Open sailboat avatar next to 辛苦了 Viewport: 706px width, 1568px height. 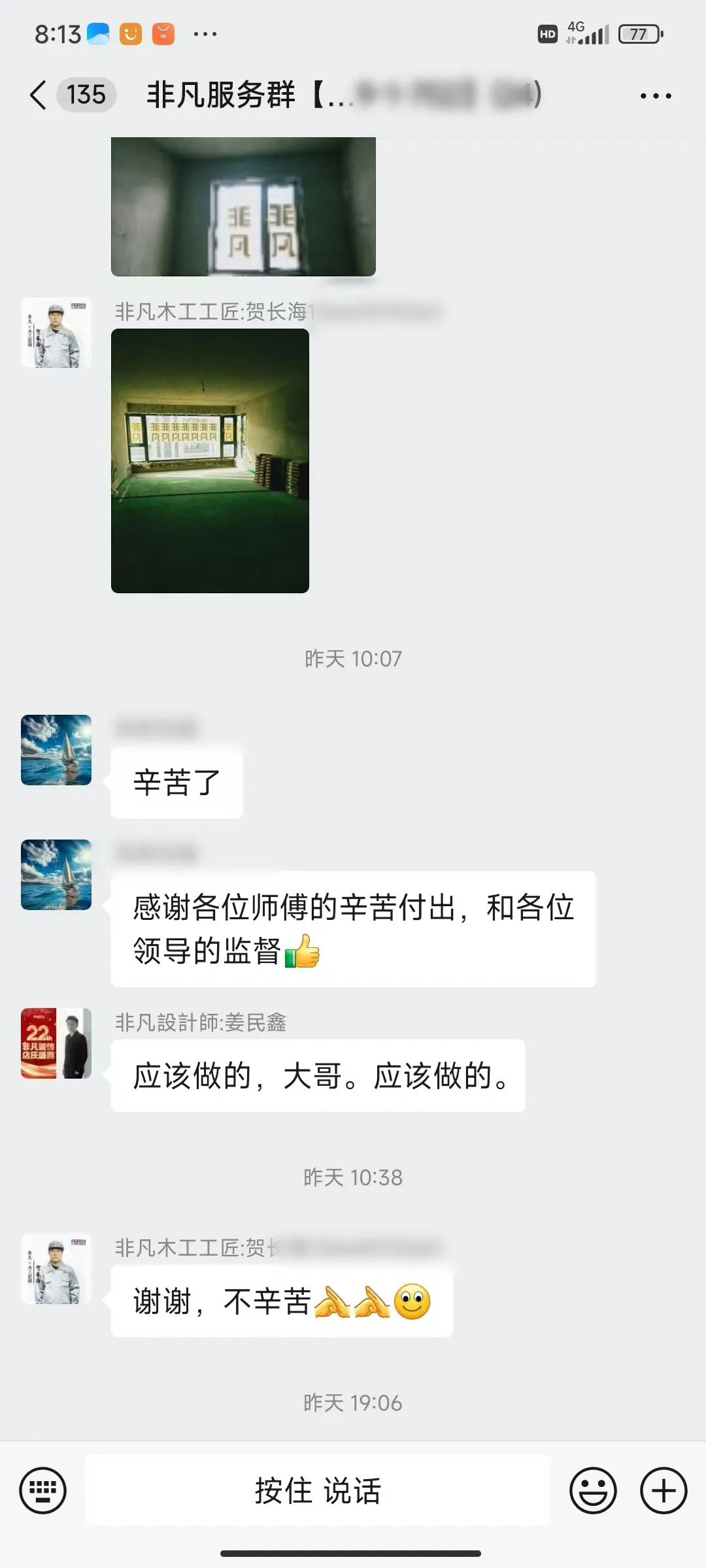coord(56,749)
